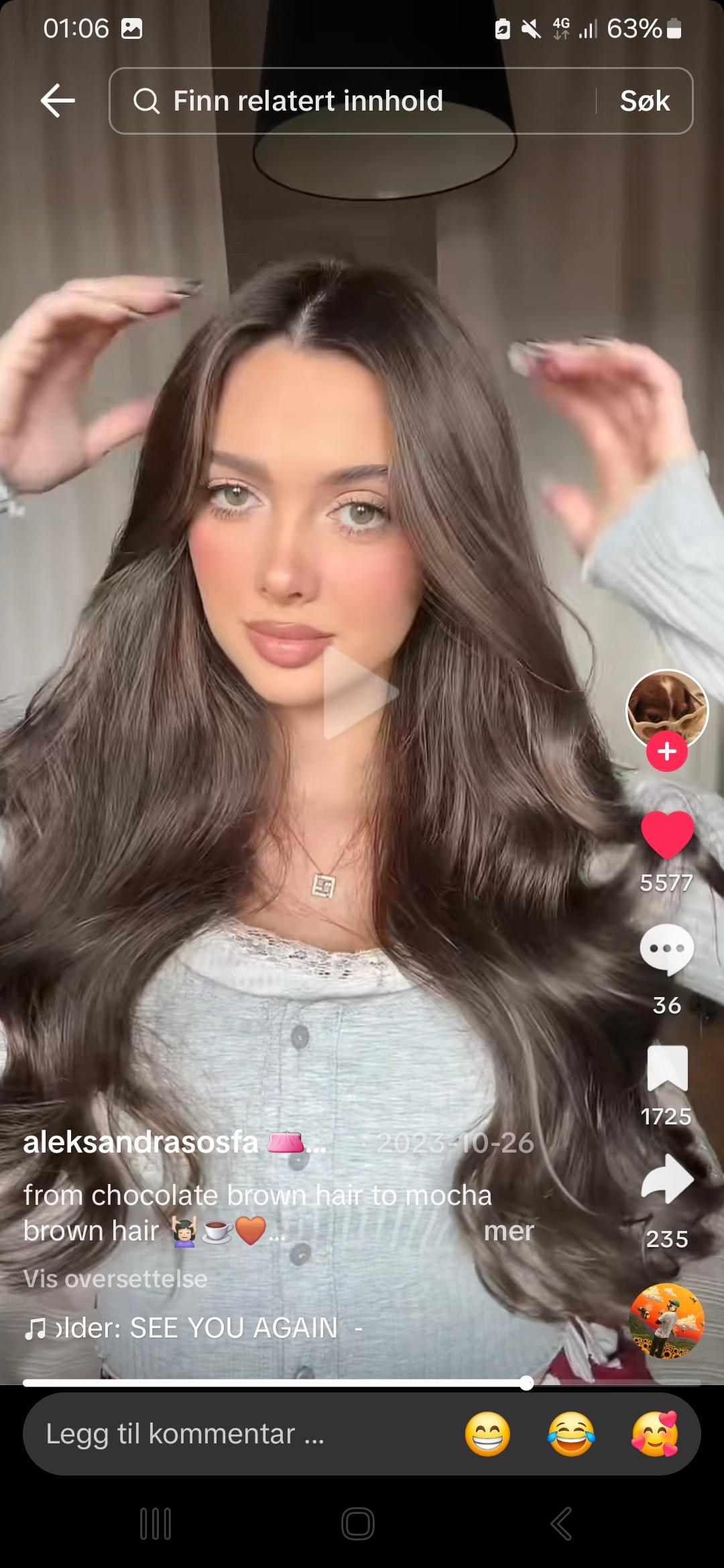The width and height of the screenshot is (724, 1568).
Task: Tap the system home button
Action: (358, 1524)
